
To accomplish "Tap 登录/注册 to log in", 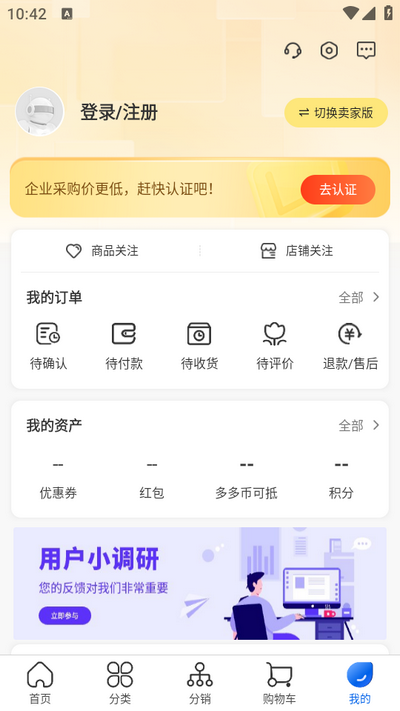I will [119, 112].
